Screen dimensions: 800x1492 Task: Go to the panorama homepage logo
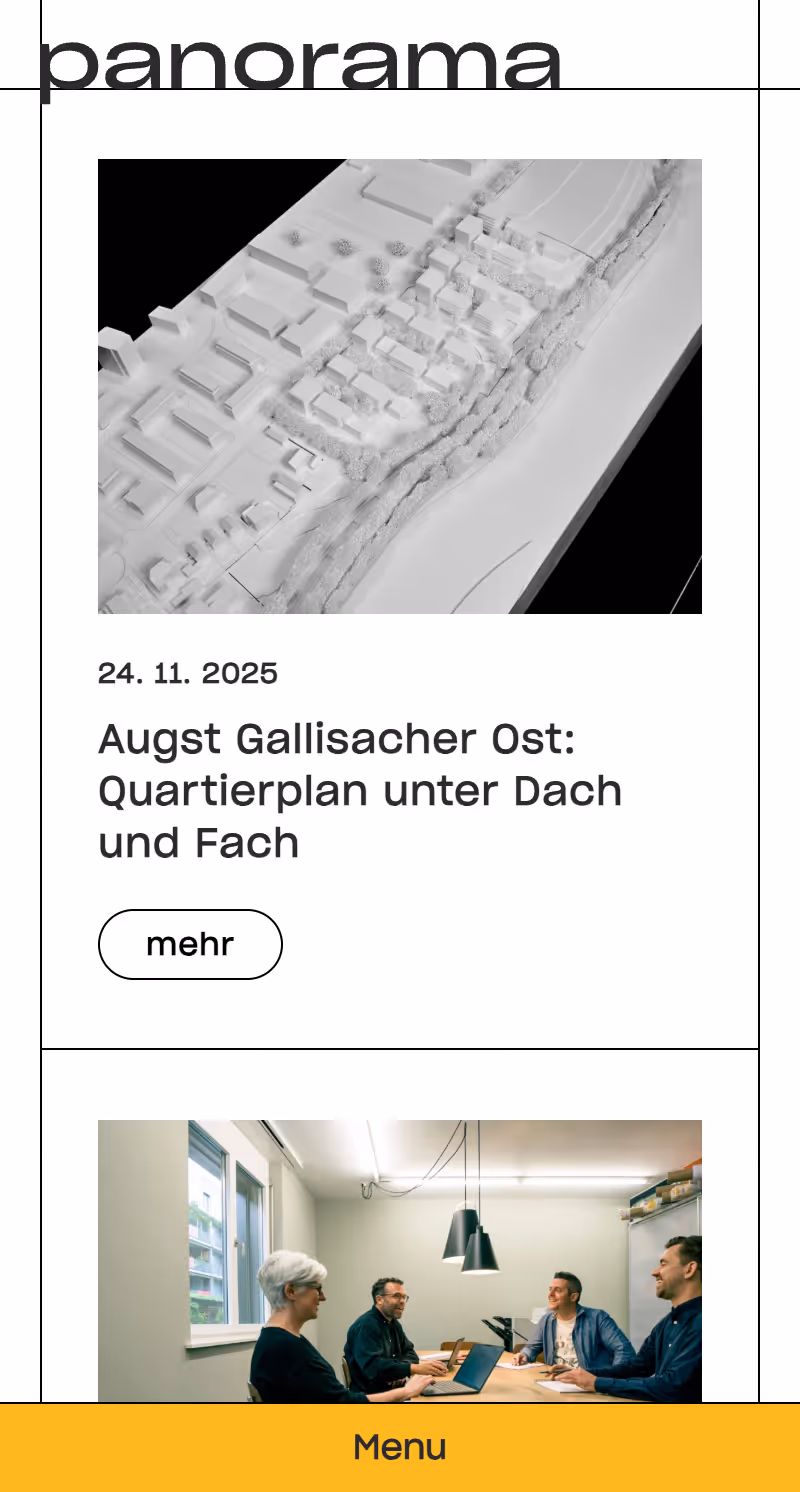coord(300,65)
